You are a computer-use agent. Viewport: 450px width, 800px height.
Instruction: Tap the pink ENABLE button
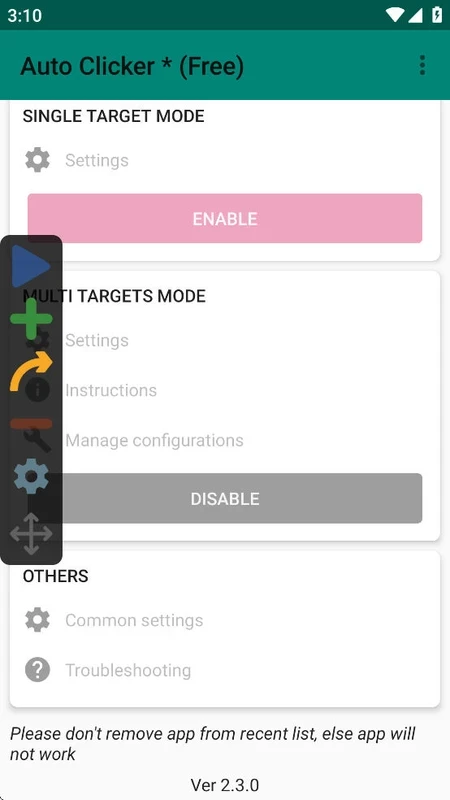coord(225,218)
